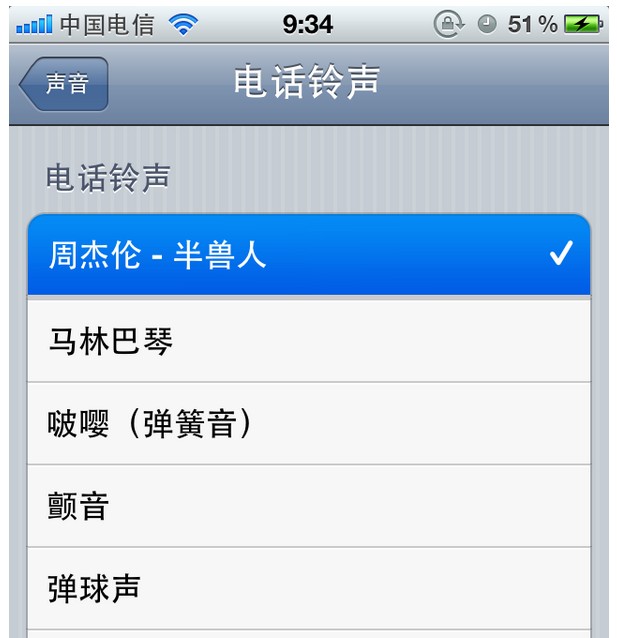Image resolution: width=617 pixels, height=638 pixels.
Task: Select the 周杰伦 - 半兽人 ringtone
Action: pyautogui.click(x=308, y=255)
